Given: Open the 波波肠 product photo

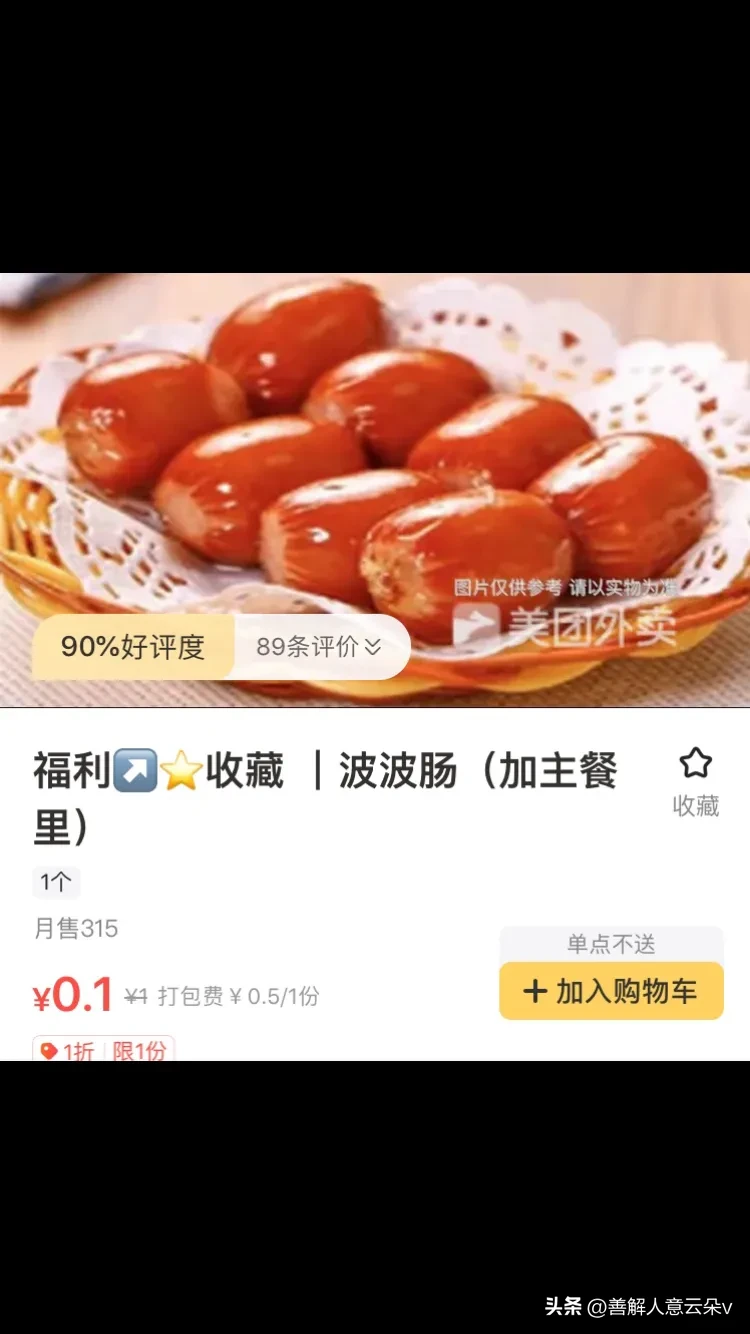Looking at the screenshot, I should [375, 440].
